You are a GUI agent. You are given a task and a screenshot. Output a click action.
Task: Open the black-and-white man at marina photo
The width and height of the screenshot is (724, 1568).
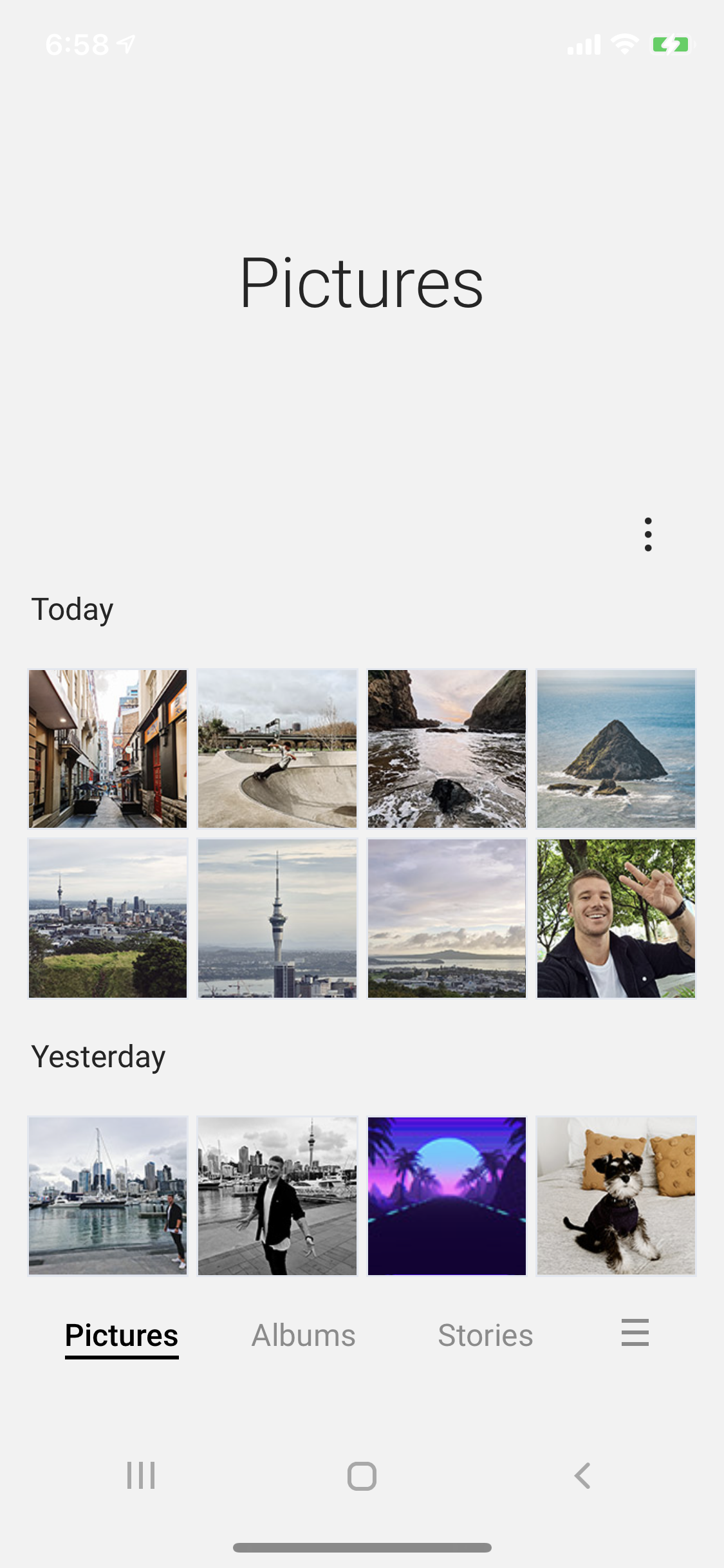pyautogui.click(x=277, y=1196)
